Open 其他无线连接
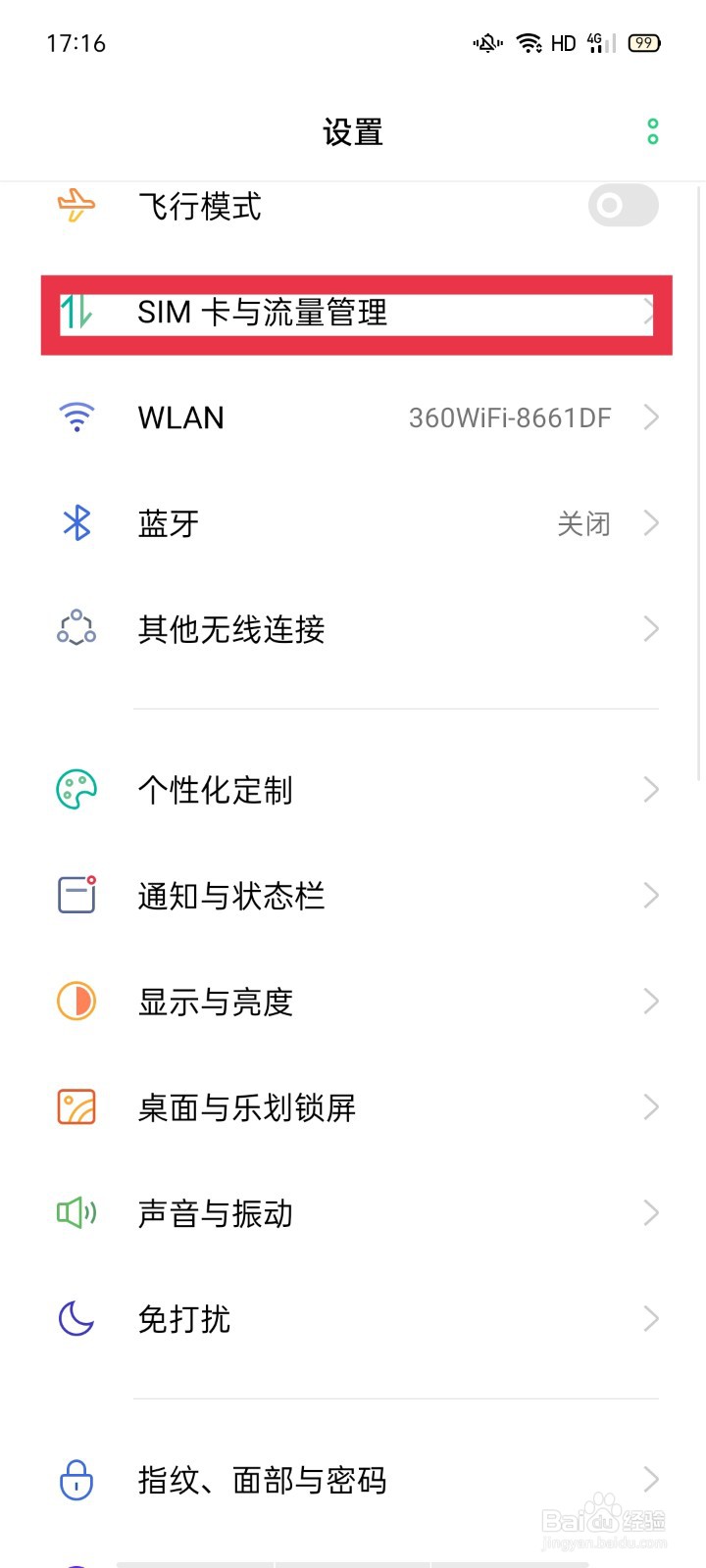The image size is (706, 1568). pyautogui.click(x=353, y=629)
